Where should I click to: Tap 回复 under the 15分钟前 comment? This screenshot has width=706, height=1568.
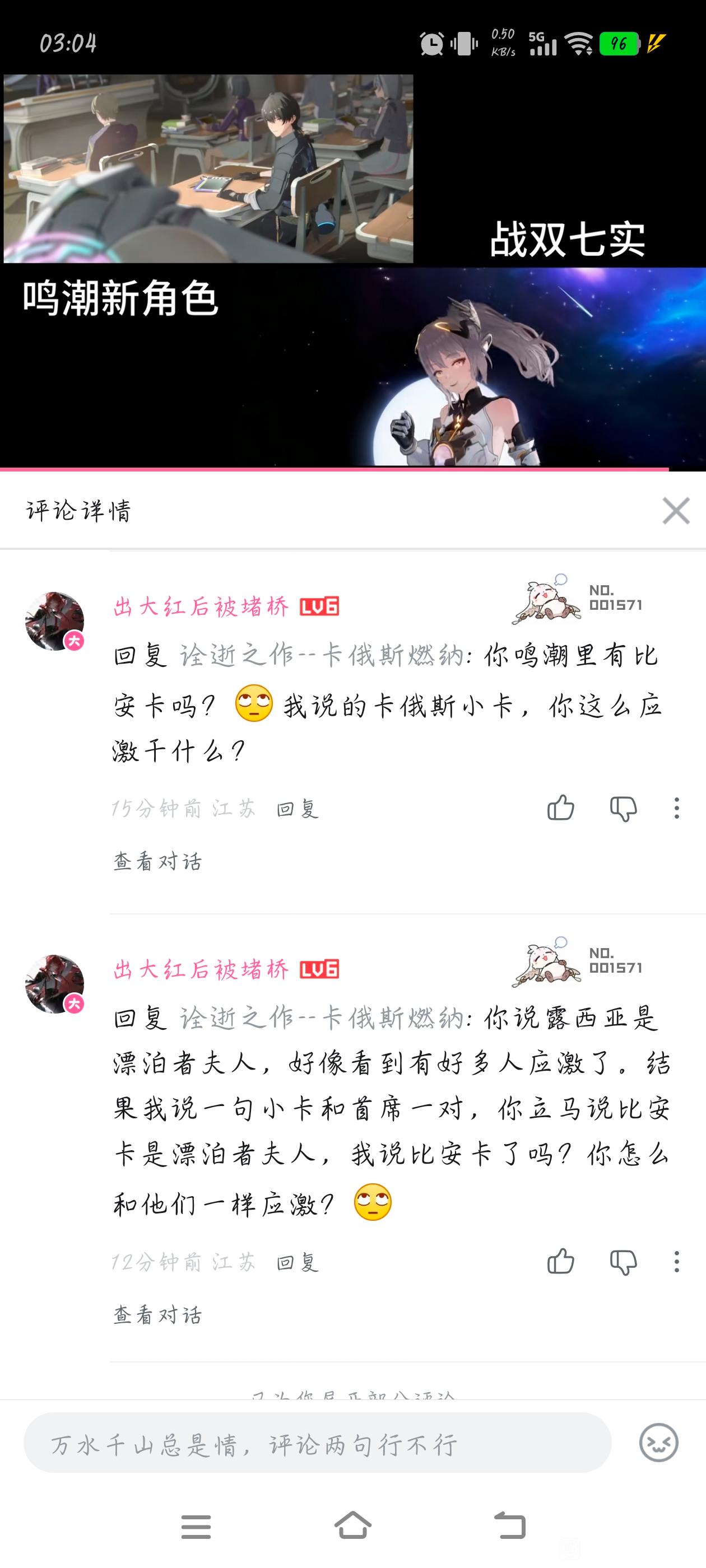(298, 809)
